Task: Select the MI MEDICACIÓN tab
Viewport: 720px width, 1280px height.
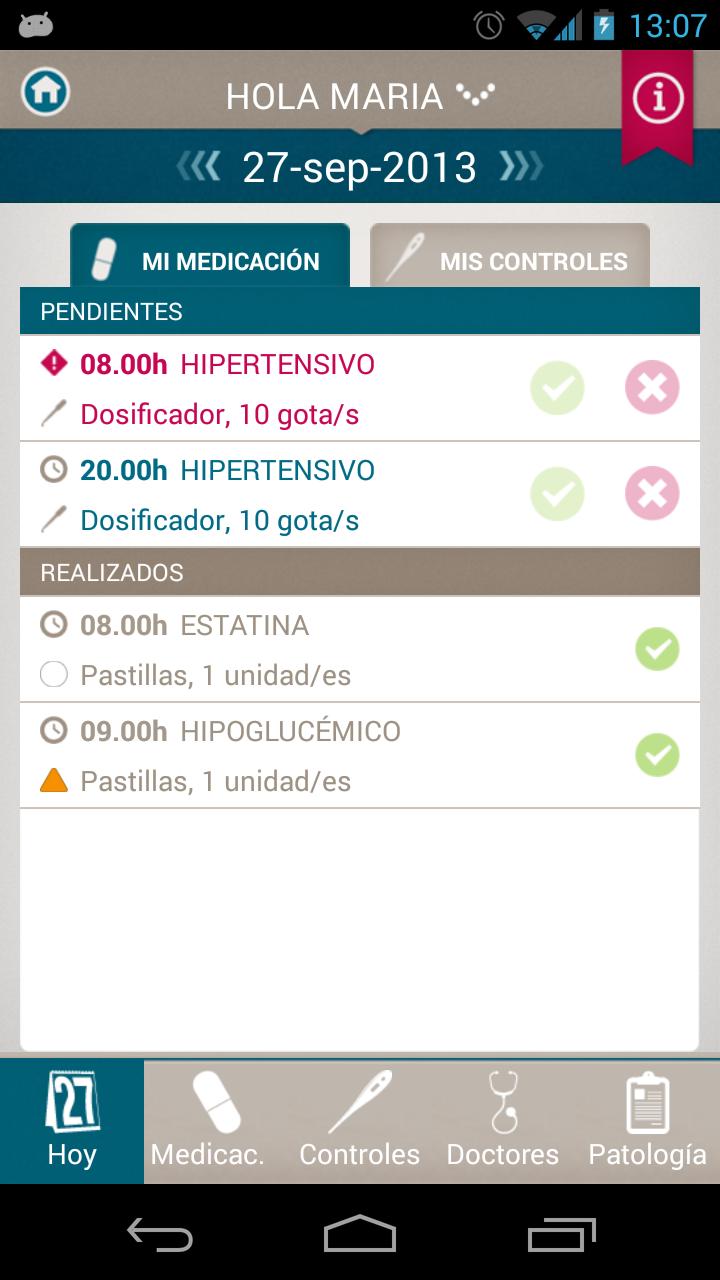Action: [210, 259]
